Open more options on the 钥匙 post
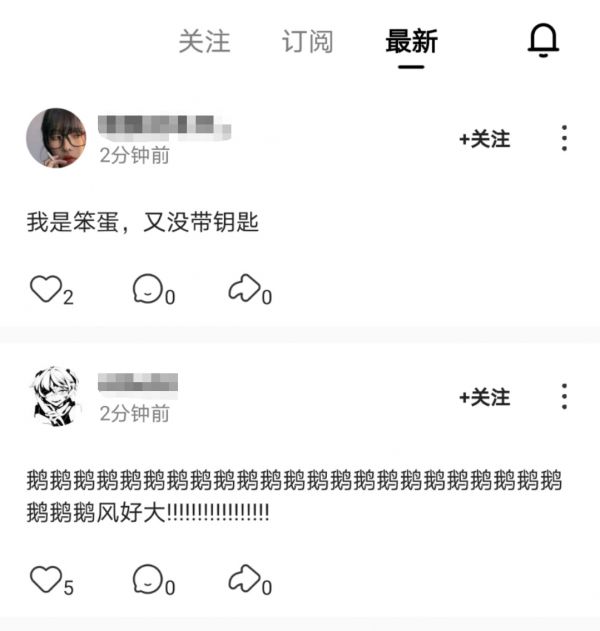This screenshot has width=600, height=631. [x=564, y=139]
